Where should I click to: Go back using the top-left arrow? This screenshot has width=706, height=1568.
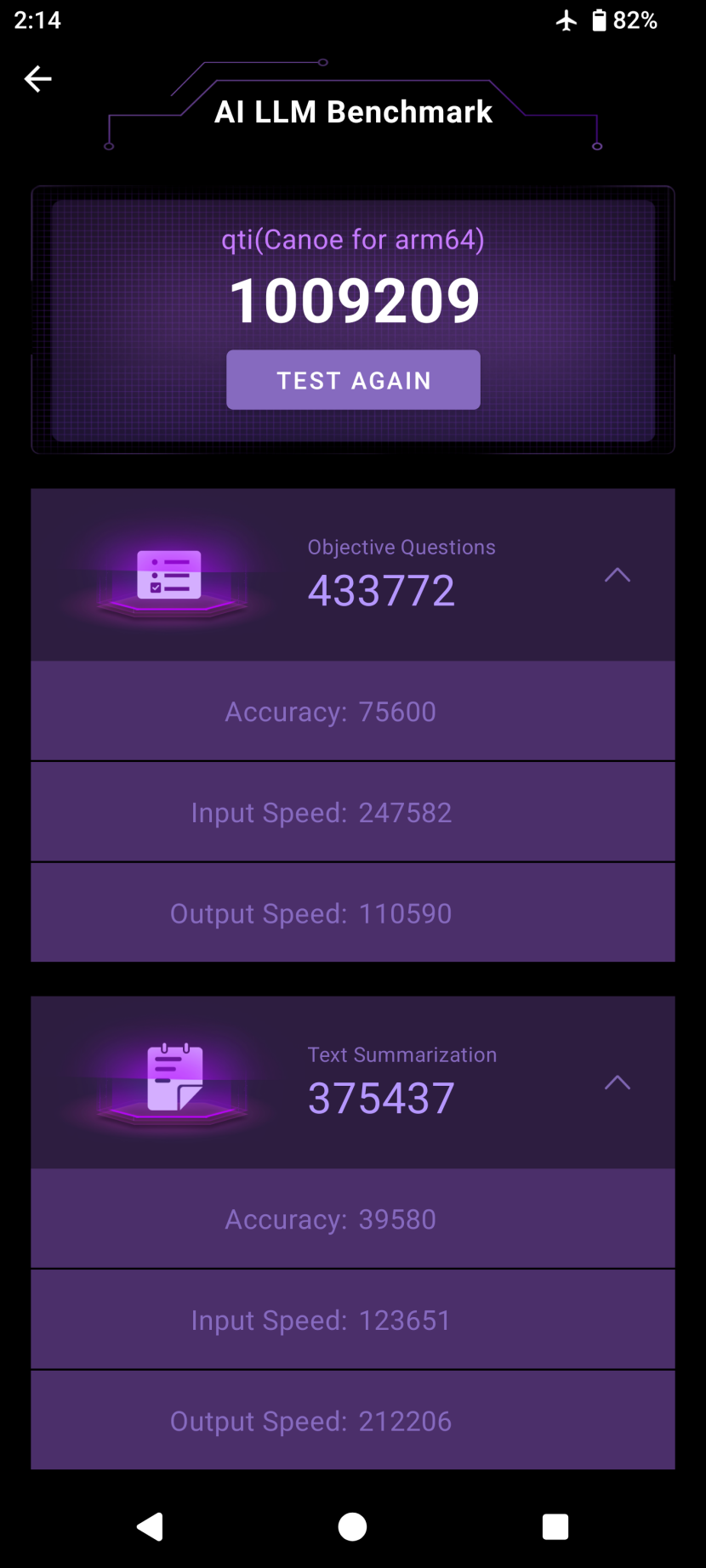click(37, 79)
